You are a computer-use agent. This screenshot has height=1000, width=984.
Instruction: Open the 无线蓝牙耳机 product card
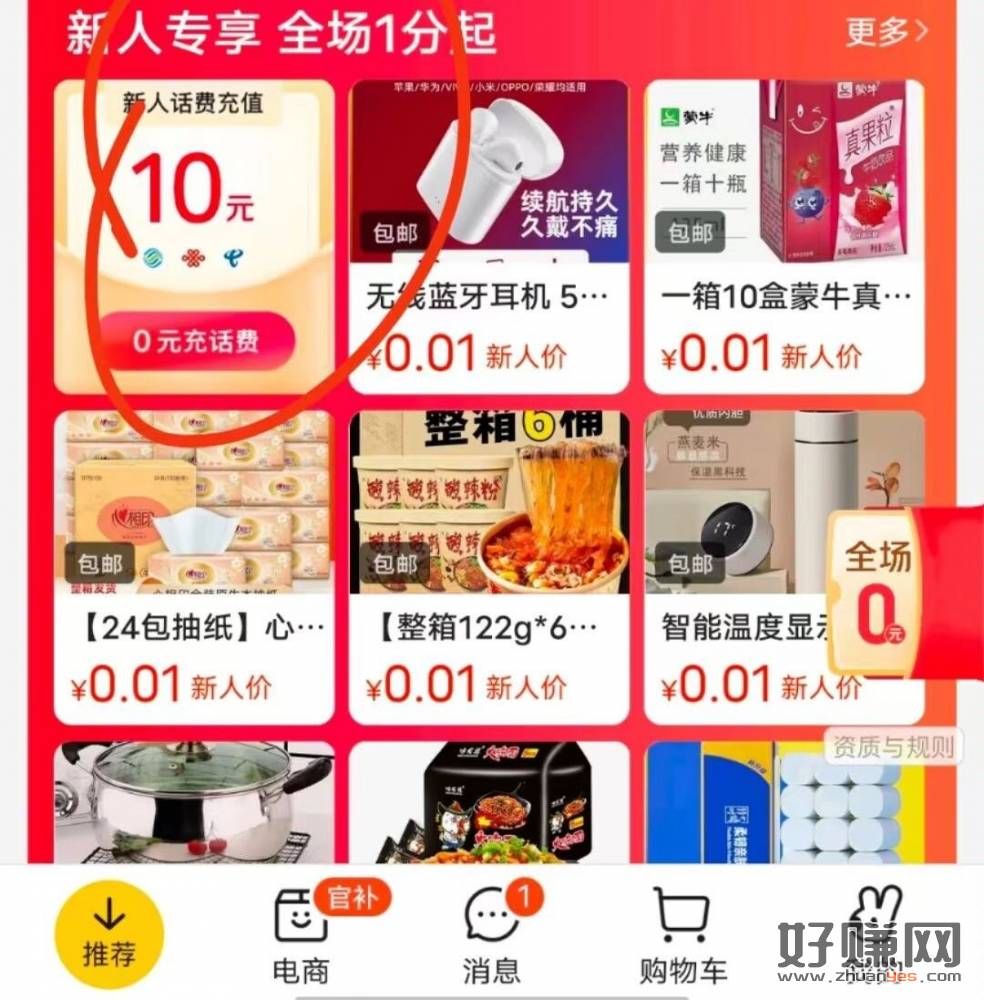[x=489, y=236]
